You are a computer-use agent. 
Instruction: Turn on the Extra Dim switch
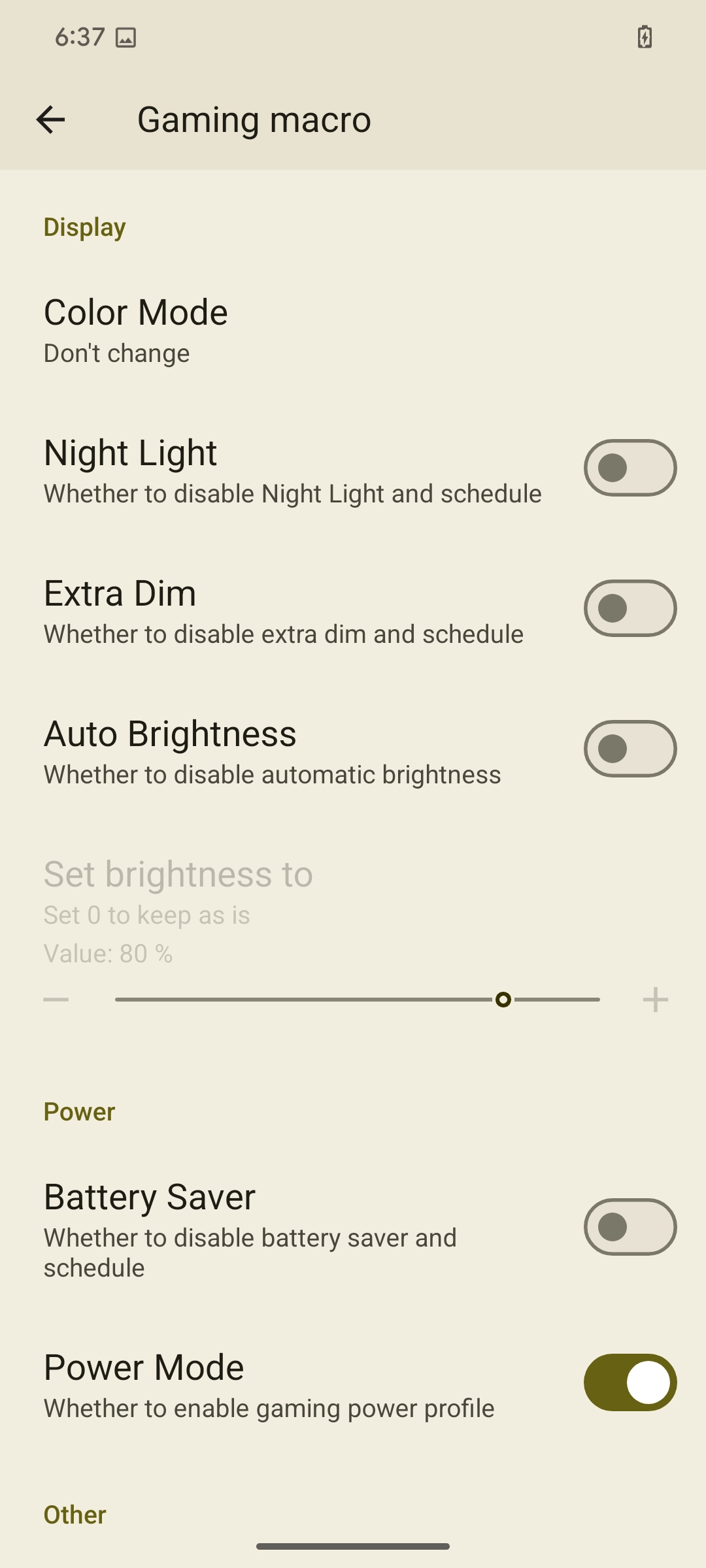coord(630,608)
